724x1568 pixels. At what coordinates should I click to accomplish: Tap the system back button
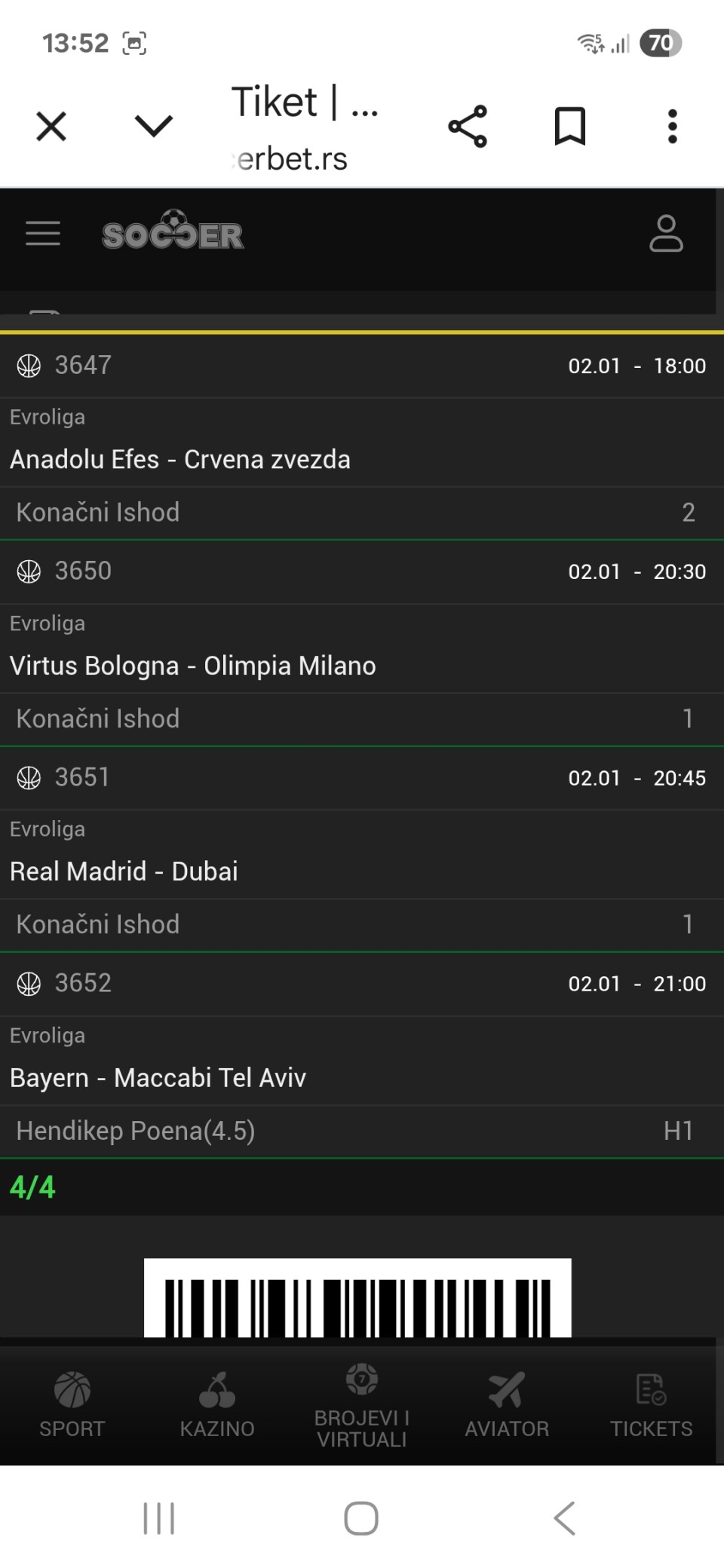click(565, 1518)
